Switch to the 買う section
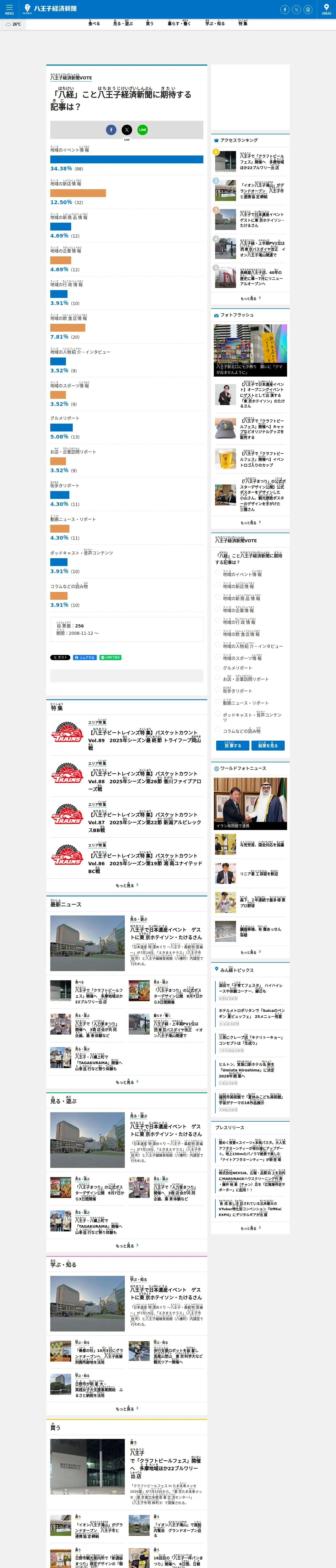The height and width of the screenshot is (1568, 336). click(149, 23)
